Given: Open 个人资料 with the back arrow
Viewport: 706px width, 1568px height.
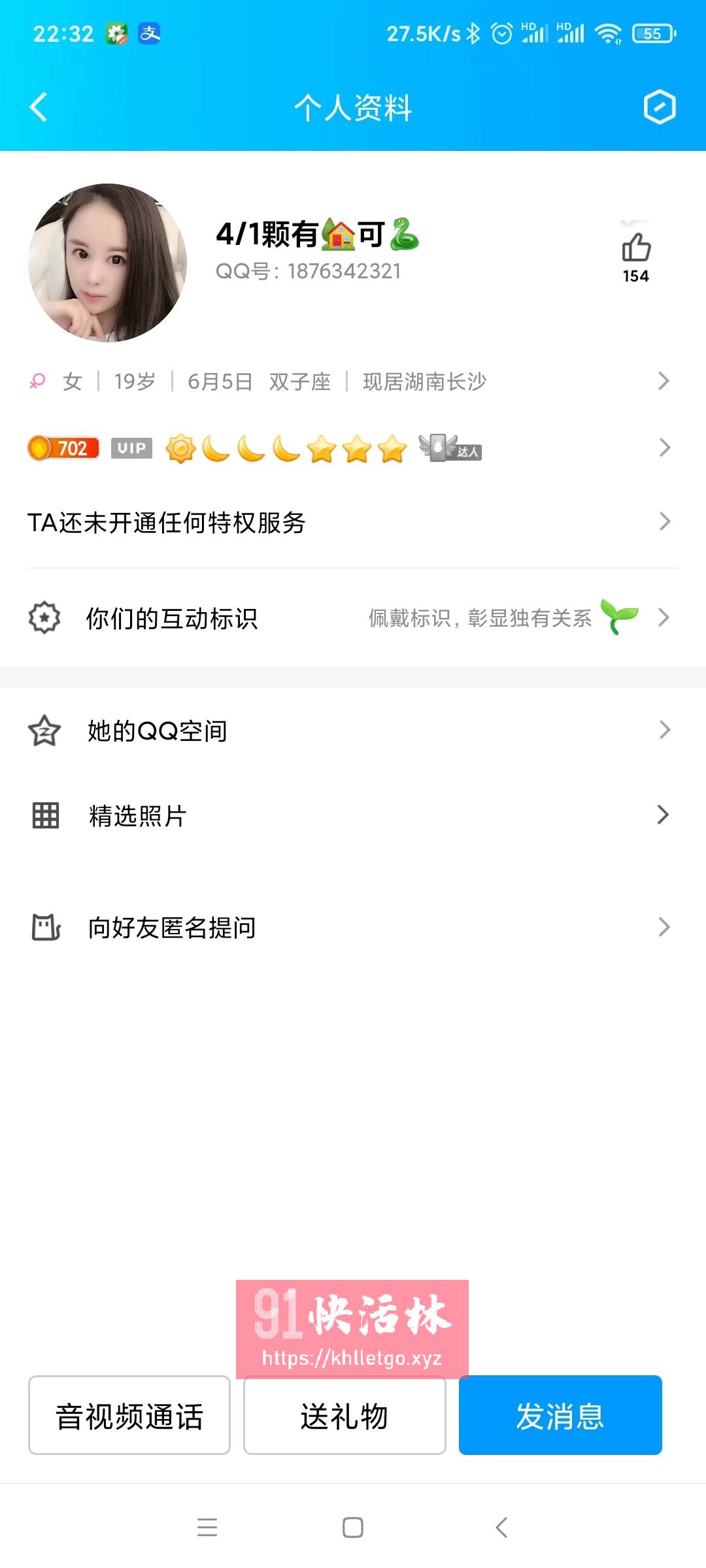Looking at the screenshot, I should click(38, 108).
